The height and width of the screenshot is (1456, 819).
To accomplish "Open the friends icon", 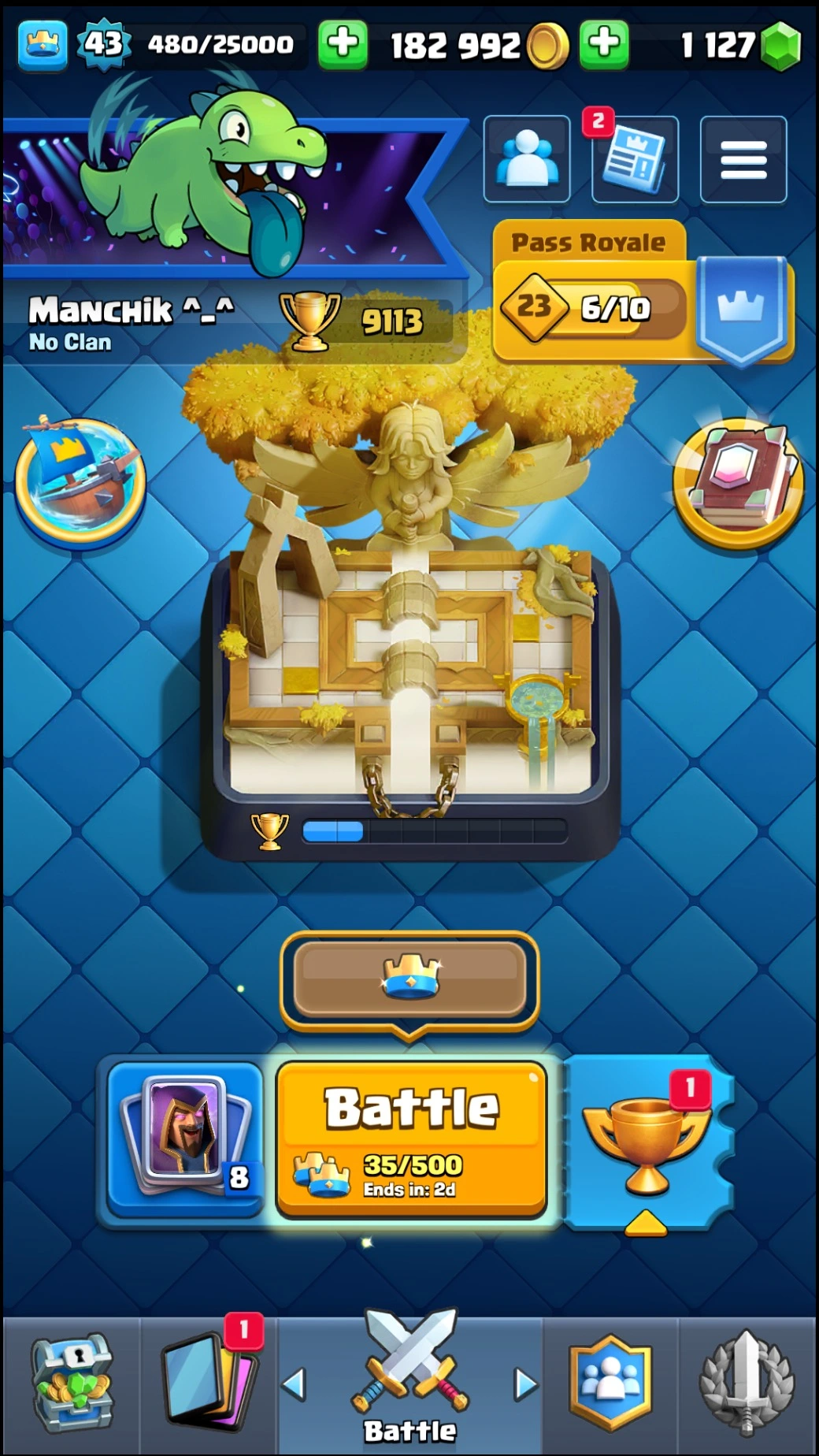I will pyautogui.click(x=527, y=159).
